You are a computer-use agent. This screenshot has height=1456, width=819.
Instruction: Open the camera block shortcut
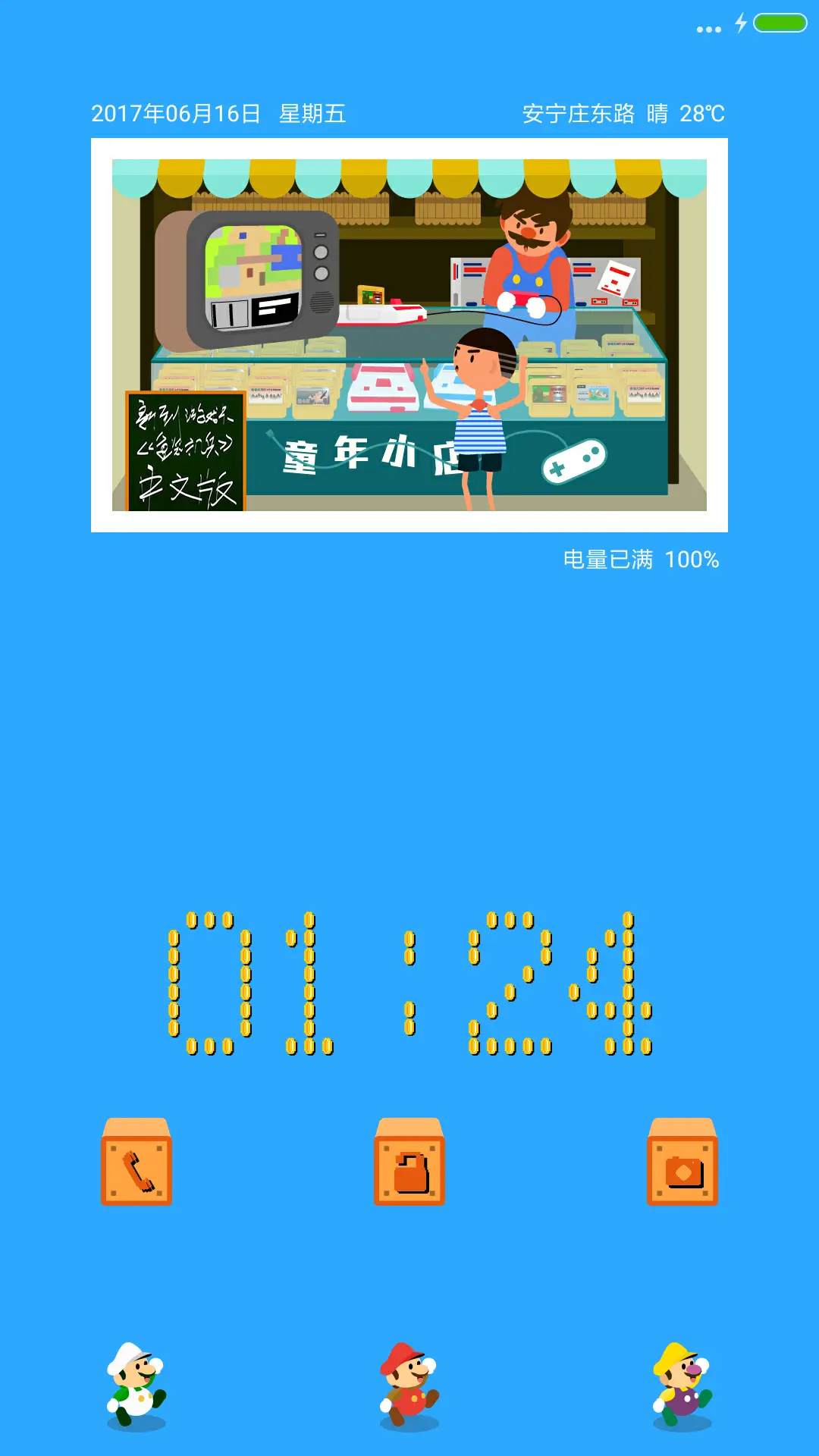click(x=682, y=1164)
